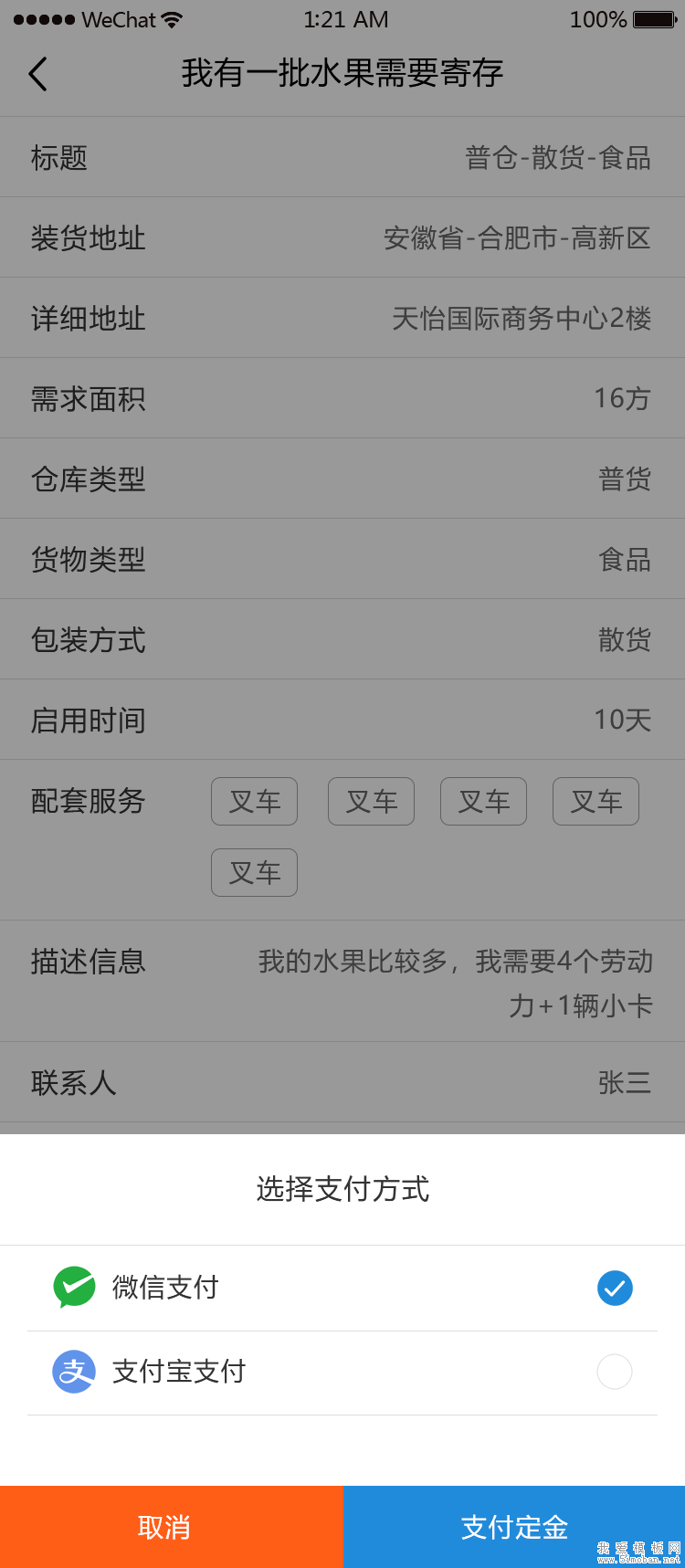The image size is (685, 1568).
Task: Tap the first 叉车 service tag
Action: [254, 801]
